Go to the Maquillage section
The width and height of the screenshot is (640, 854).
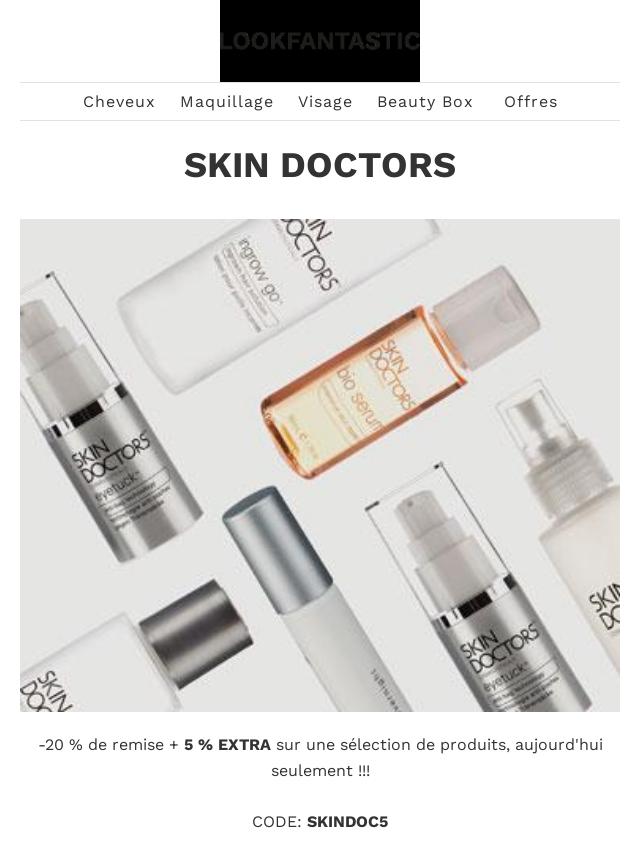tap(226, 102)
